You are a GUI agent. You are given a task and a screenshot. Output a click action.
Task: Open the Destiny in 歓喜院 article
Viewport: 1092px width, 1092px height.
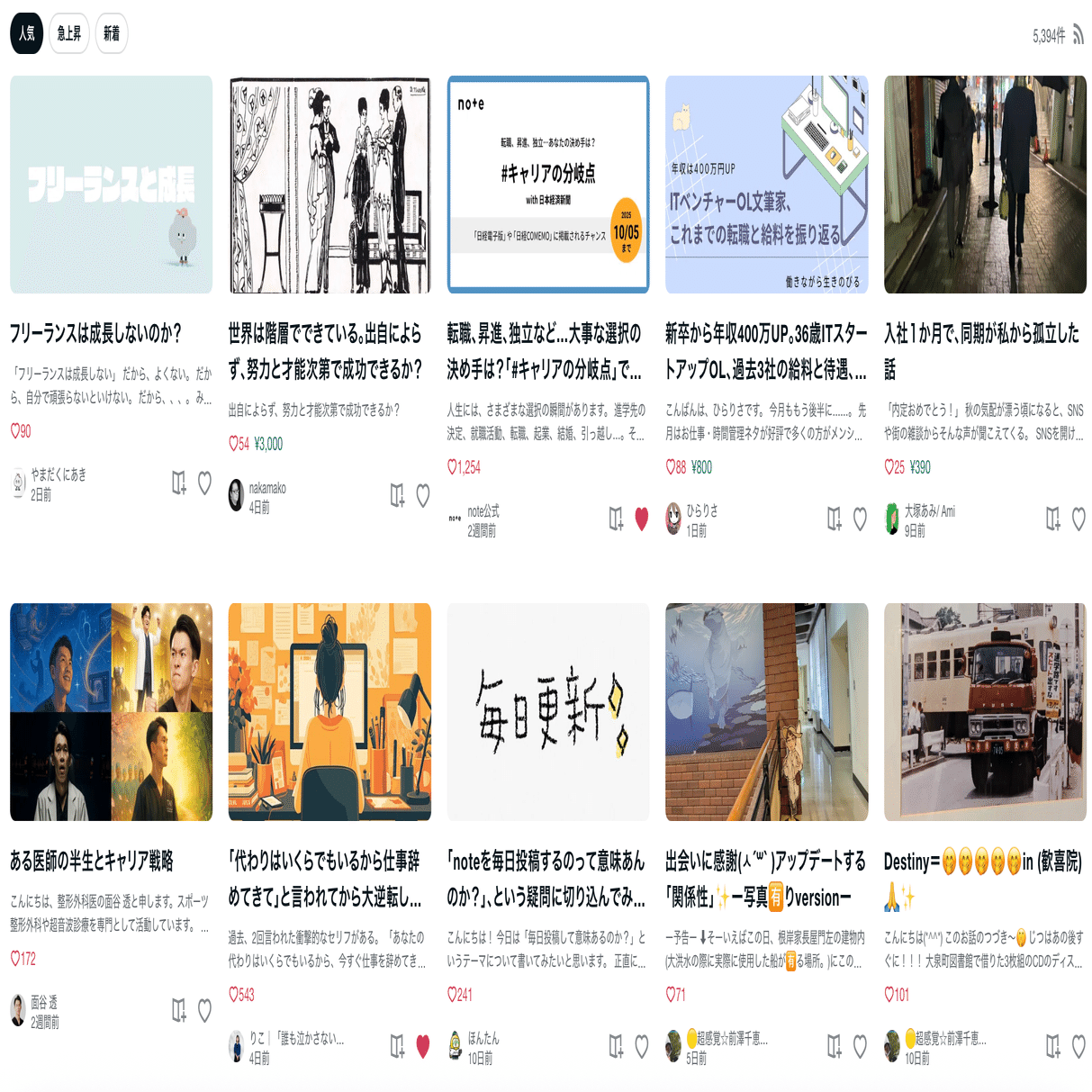983,862
